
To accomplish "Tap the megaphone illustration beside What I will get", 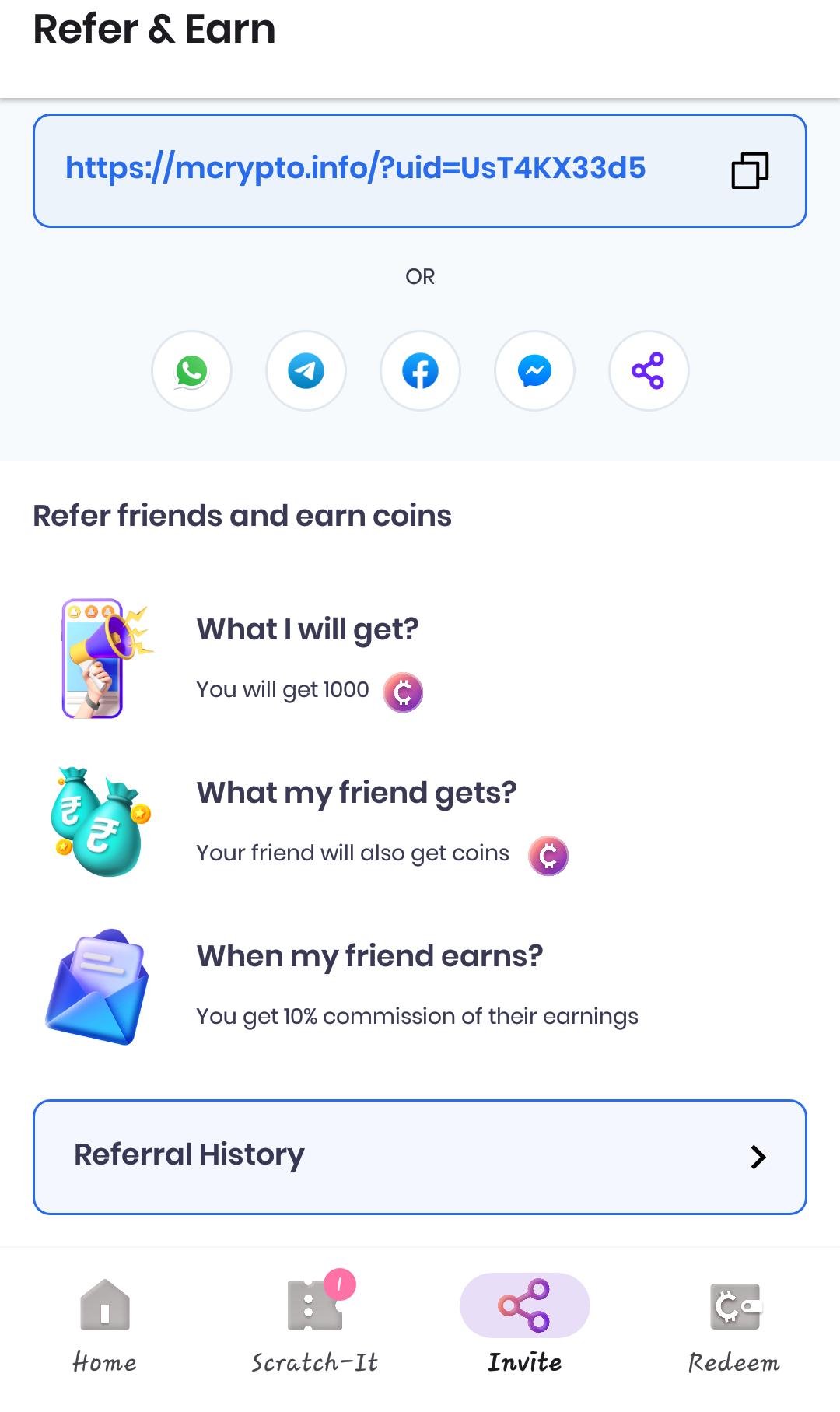I will [103, 657].
